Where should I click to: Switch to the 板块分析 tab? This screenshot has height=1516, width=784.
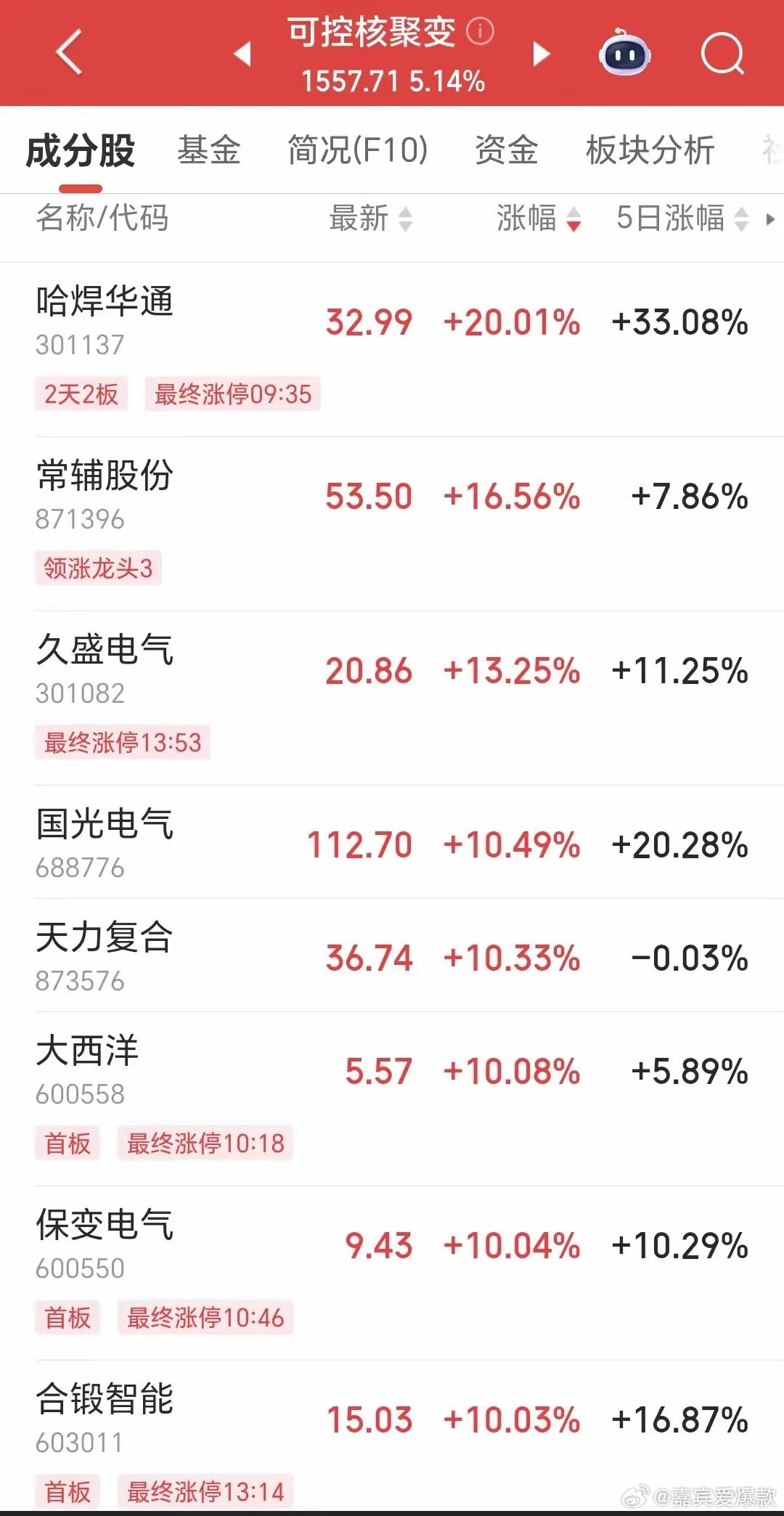point(650,150)
